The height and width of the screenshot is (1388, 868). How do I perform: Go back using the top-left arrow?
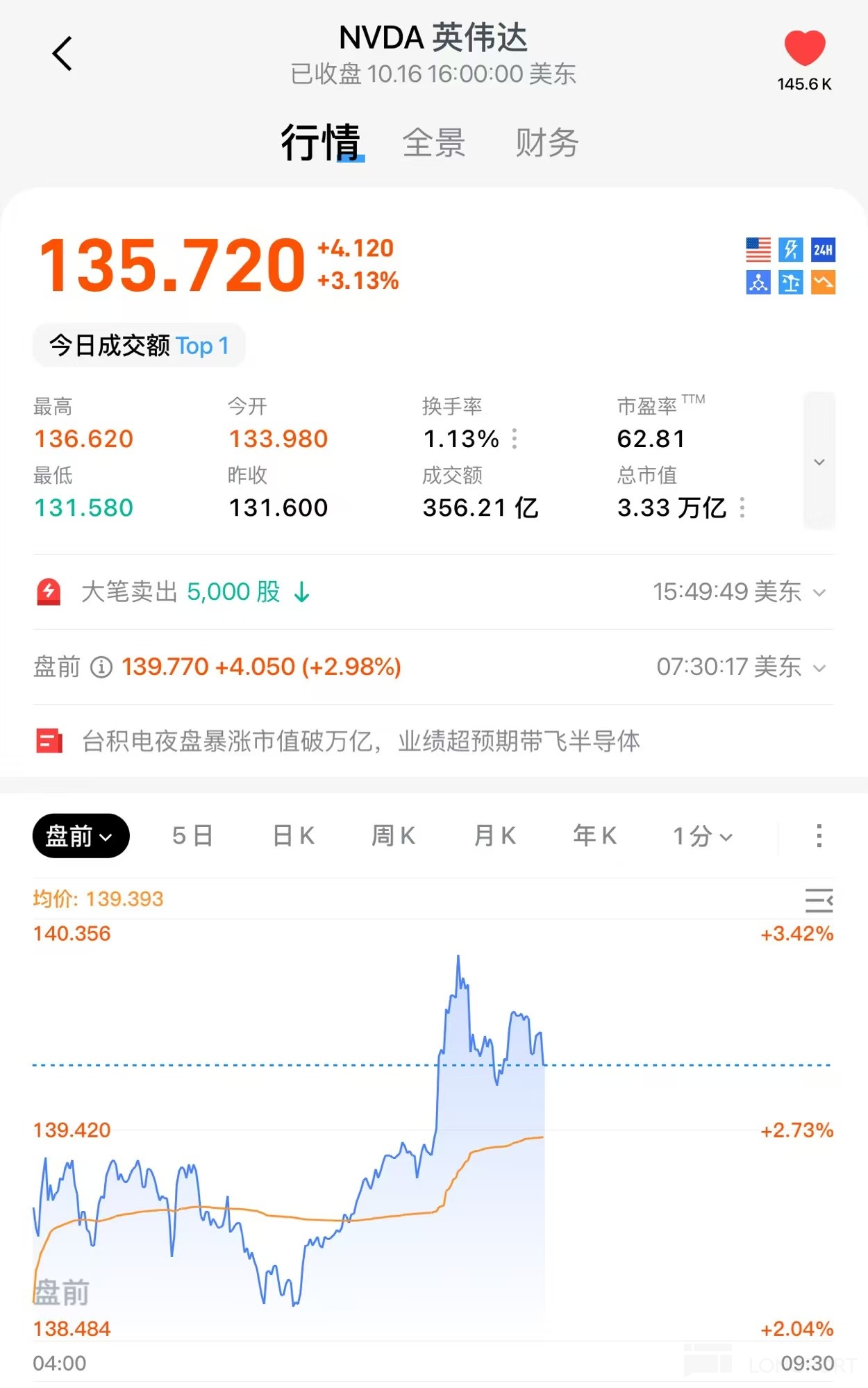pos(62,53)
